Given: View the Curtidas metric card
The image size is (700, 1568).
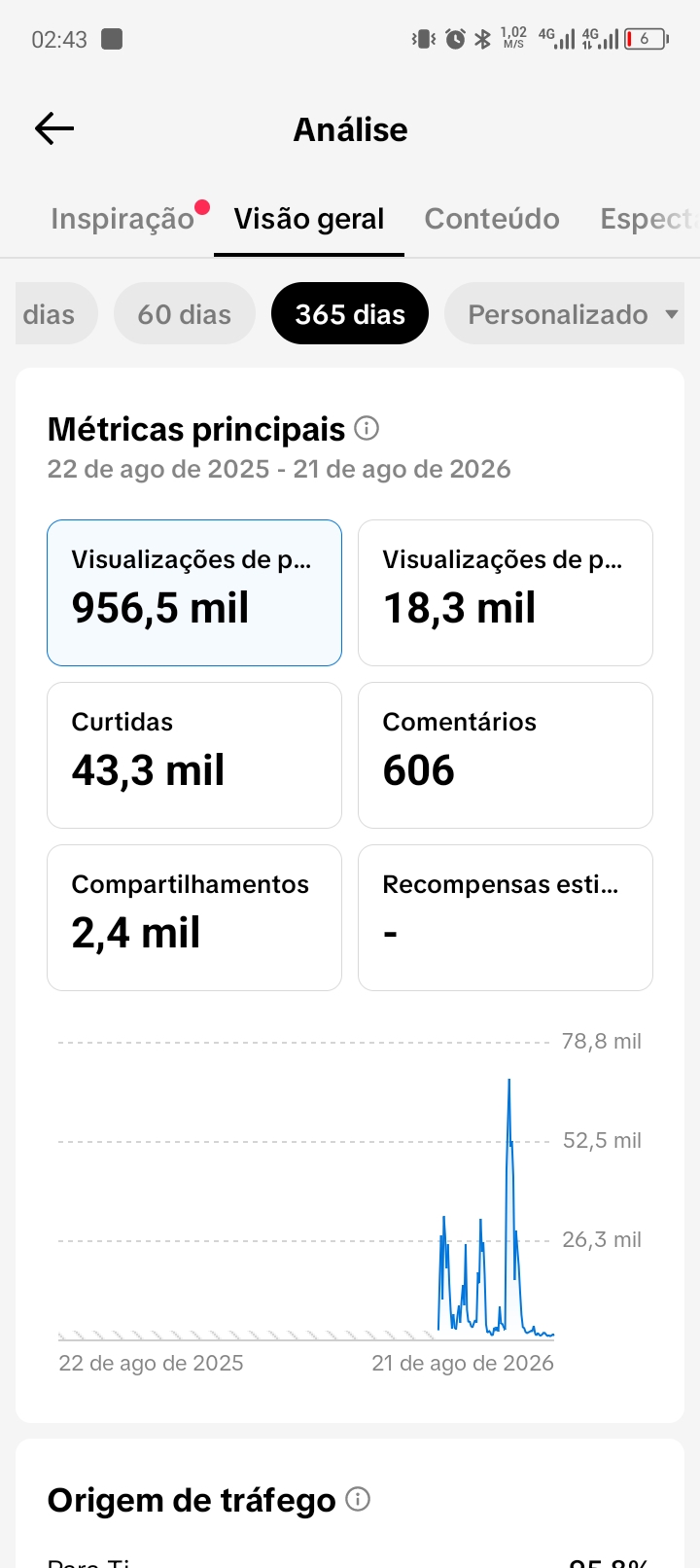Looking at the screenshot, I should coord(194,755).
